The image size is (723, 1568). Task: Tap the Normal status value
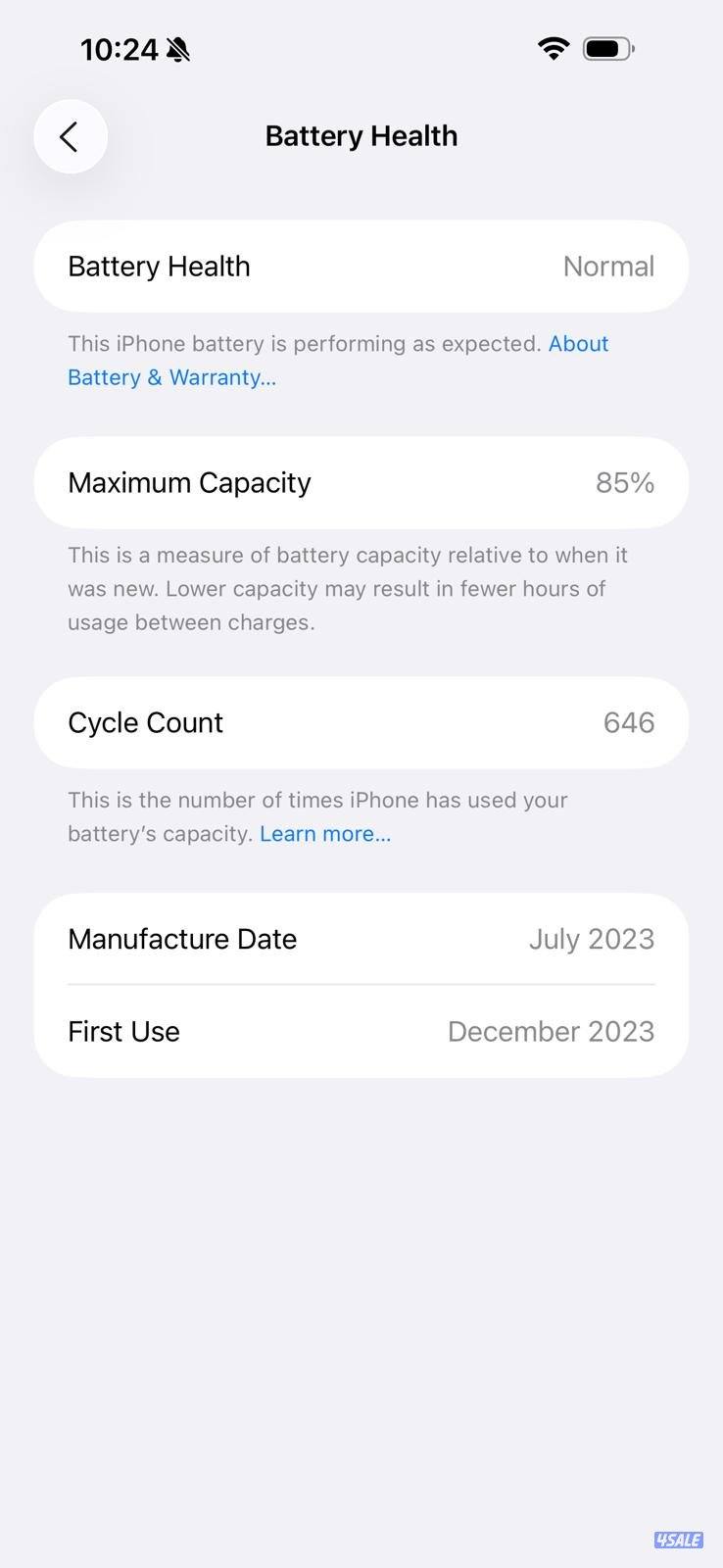click(608, 266)
